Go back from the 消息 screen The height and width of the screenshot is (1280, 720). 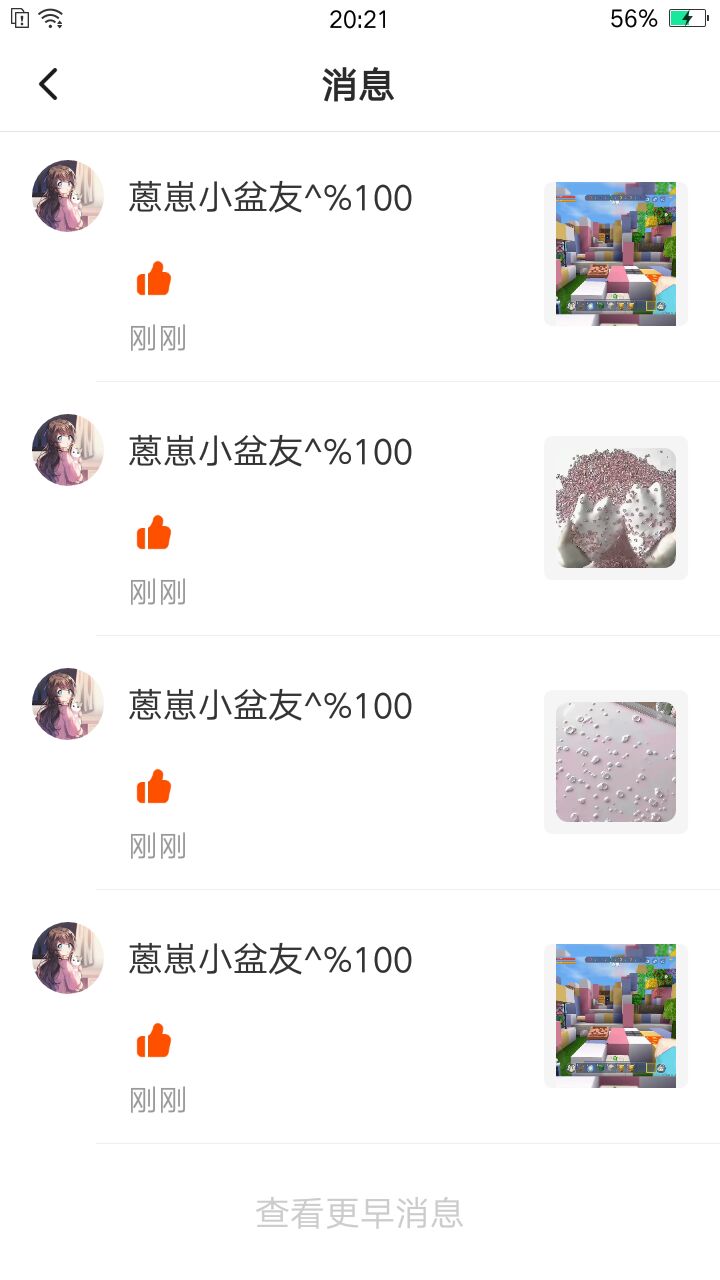48,85
